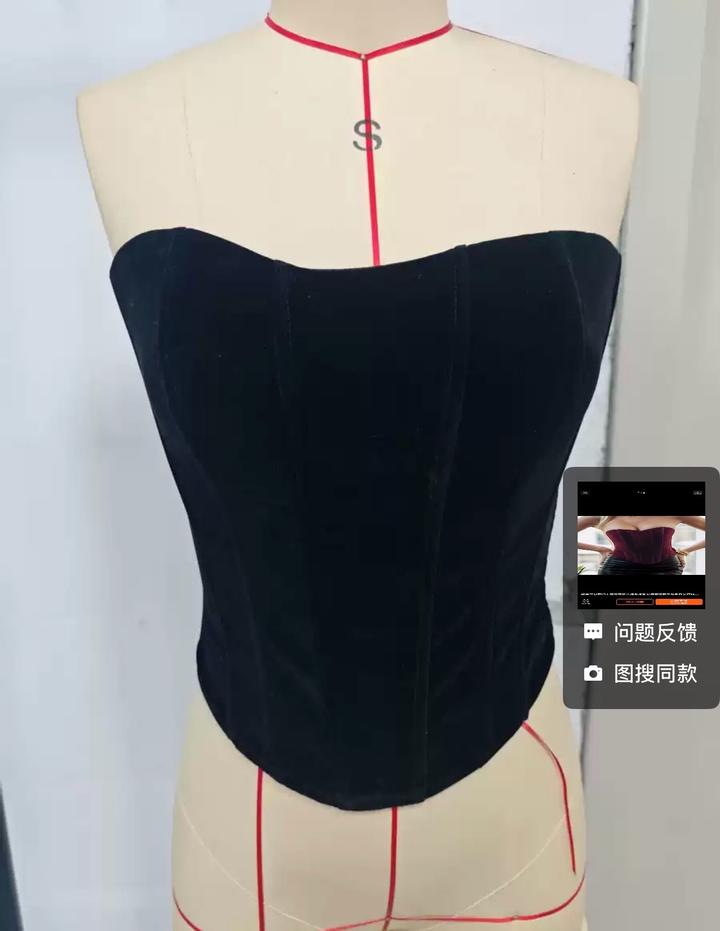This screenshot has height=931, width=720.
Task: Open the red corset reference thumbnail
Action: pyautogui.click(x=641, y=545)
